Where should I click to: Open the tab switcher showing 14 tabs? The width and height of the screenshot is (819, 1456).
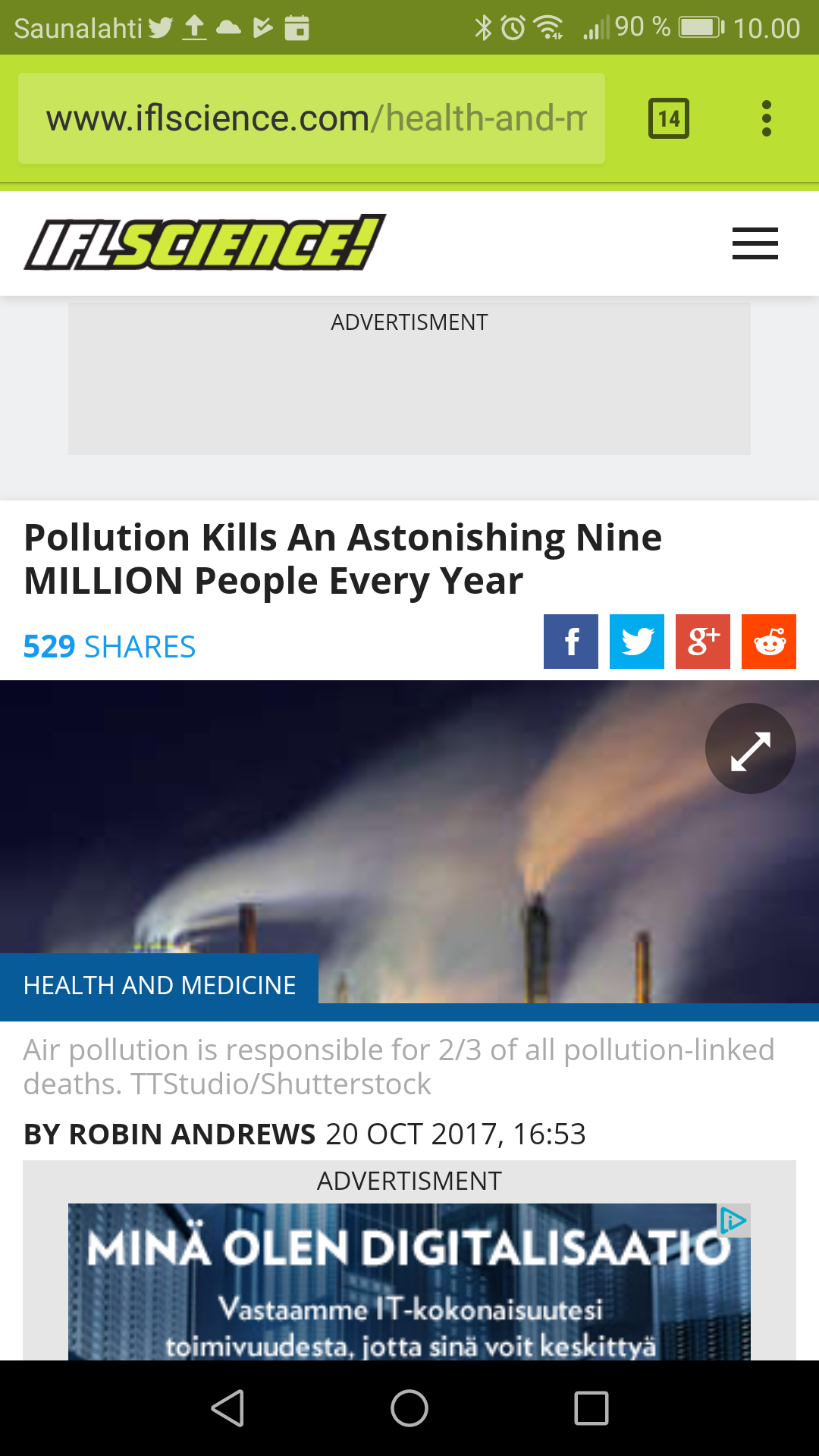669,118
